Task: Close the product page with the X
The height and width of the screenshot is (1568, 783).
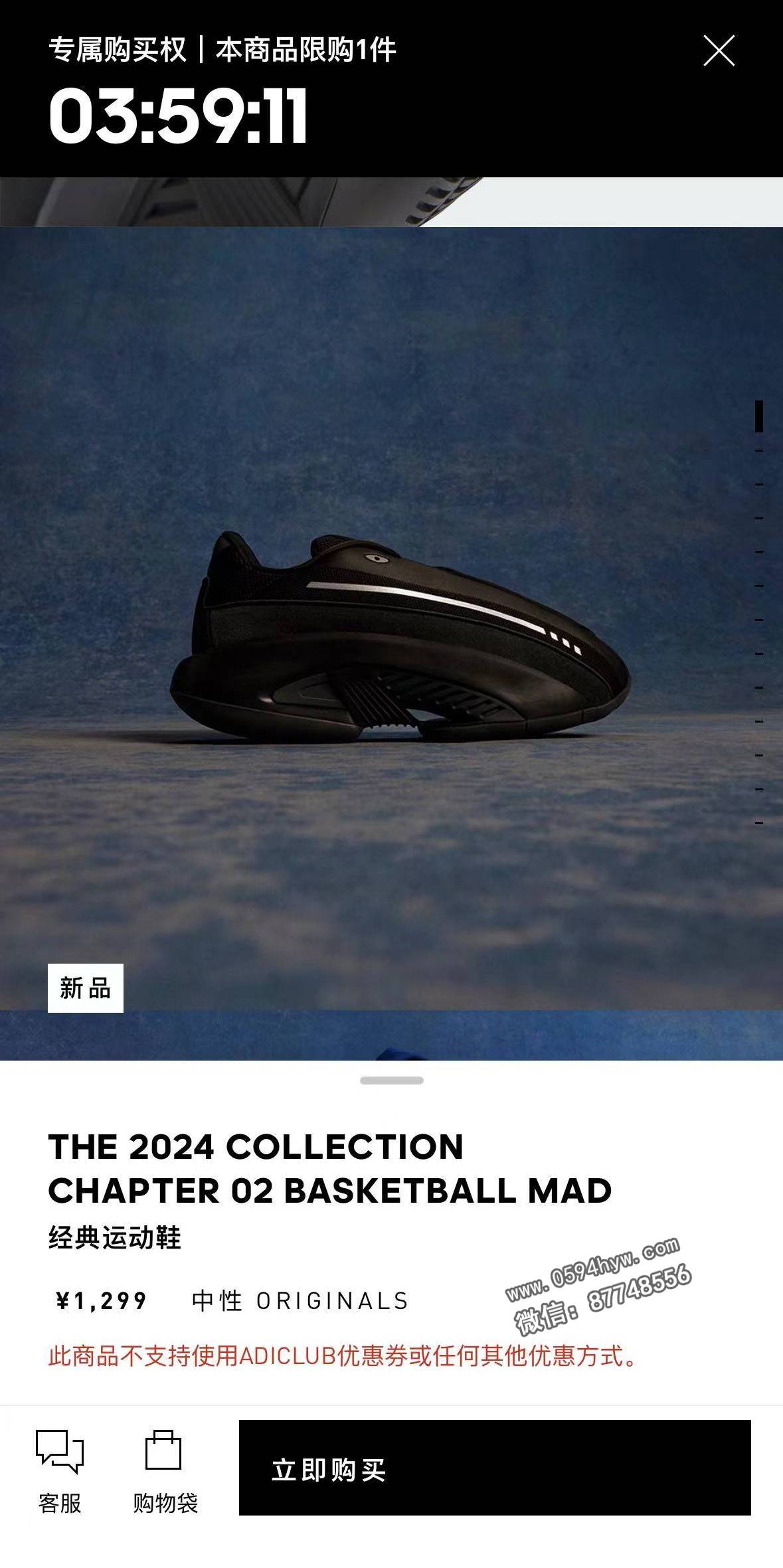Action: pos(719,51)
